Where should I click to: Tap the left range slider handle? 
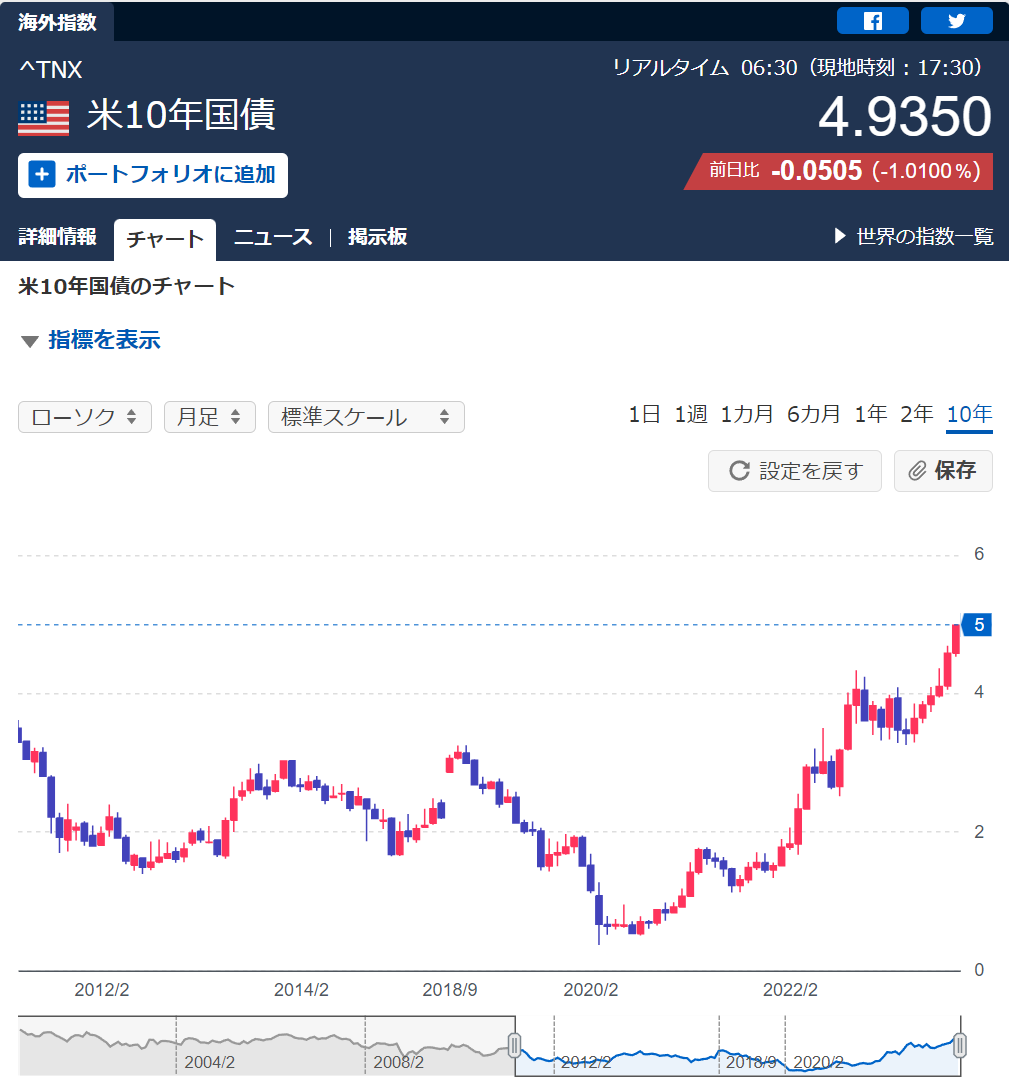point(515,1046)
